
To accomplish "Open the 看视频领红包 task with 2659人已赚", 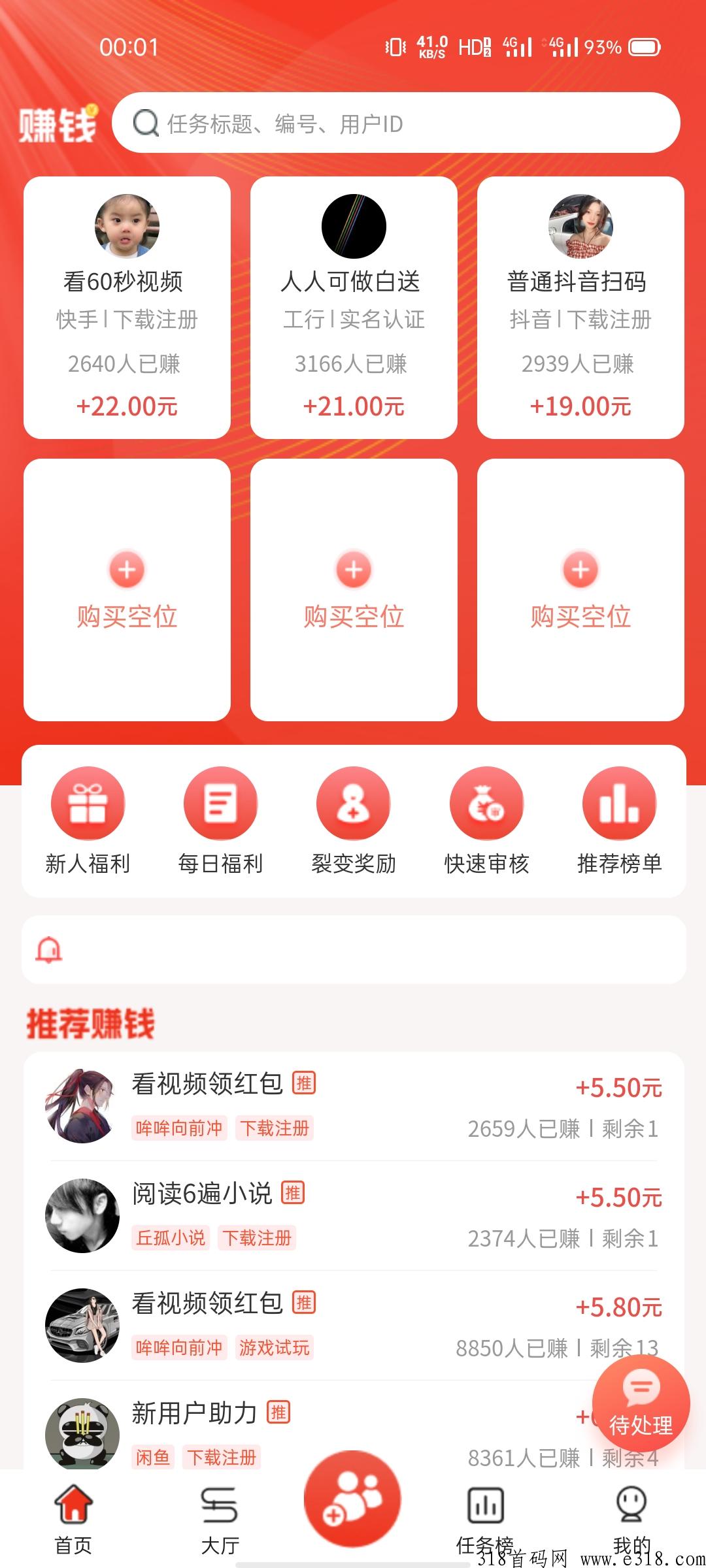I will pos(354,1105).
